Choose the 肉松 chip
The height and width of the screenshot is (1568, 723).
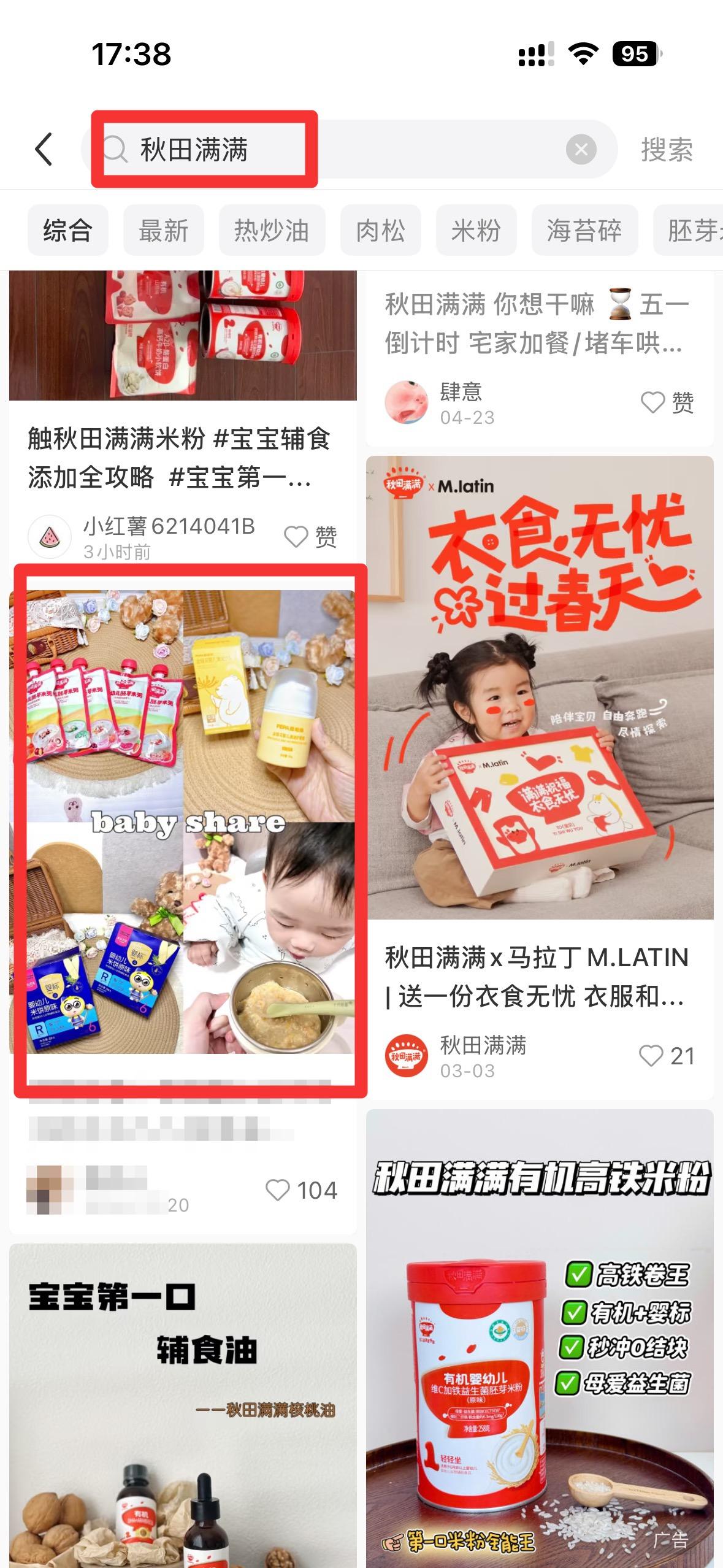click(380, 231)
